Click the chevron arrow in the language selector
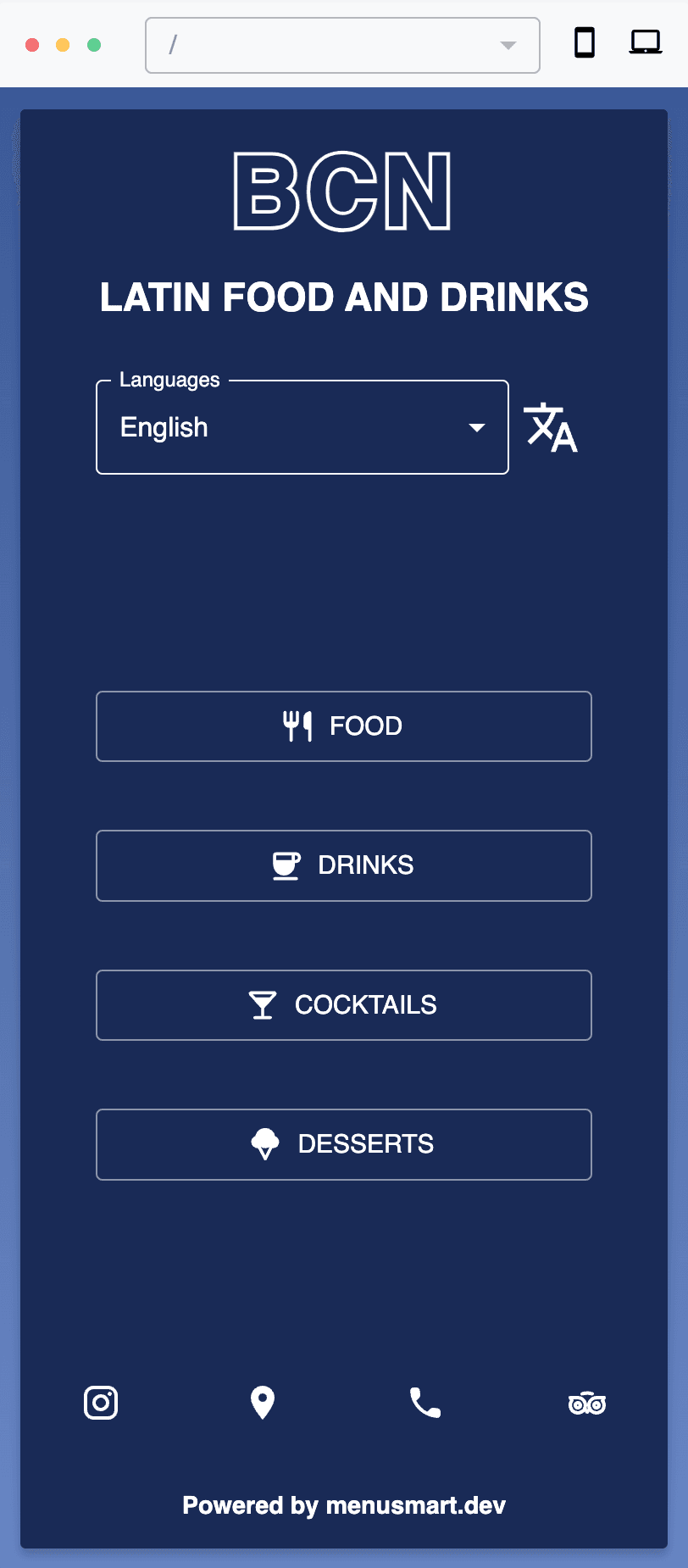The height and width of the screenshot is (1568, 688). coord(476,428)
